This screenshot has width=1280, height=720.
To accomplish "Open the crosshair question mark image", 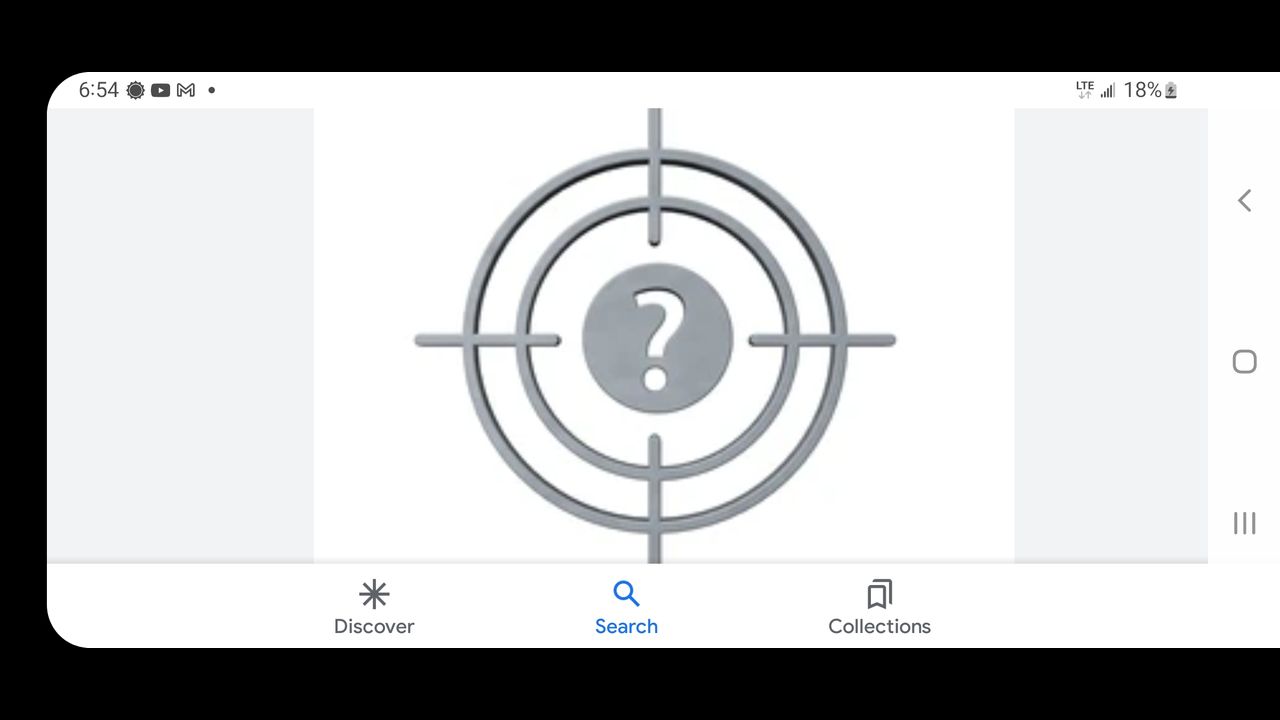I will click(656, 338).
